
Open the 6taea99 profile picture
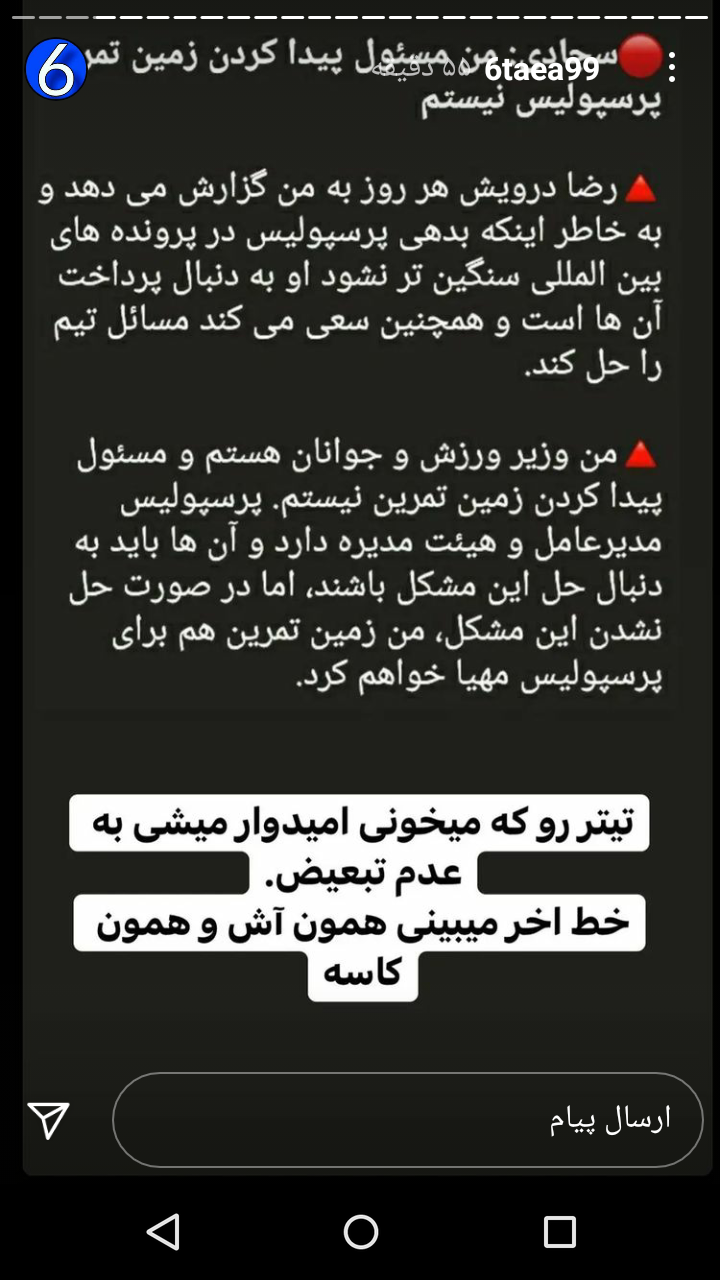coord(56,70)
